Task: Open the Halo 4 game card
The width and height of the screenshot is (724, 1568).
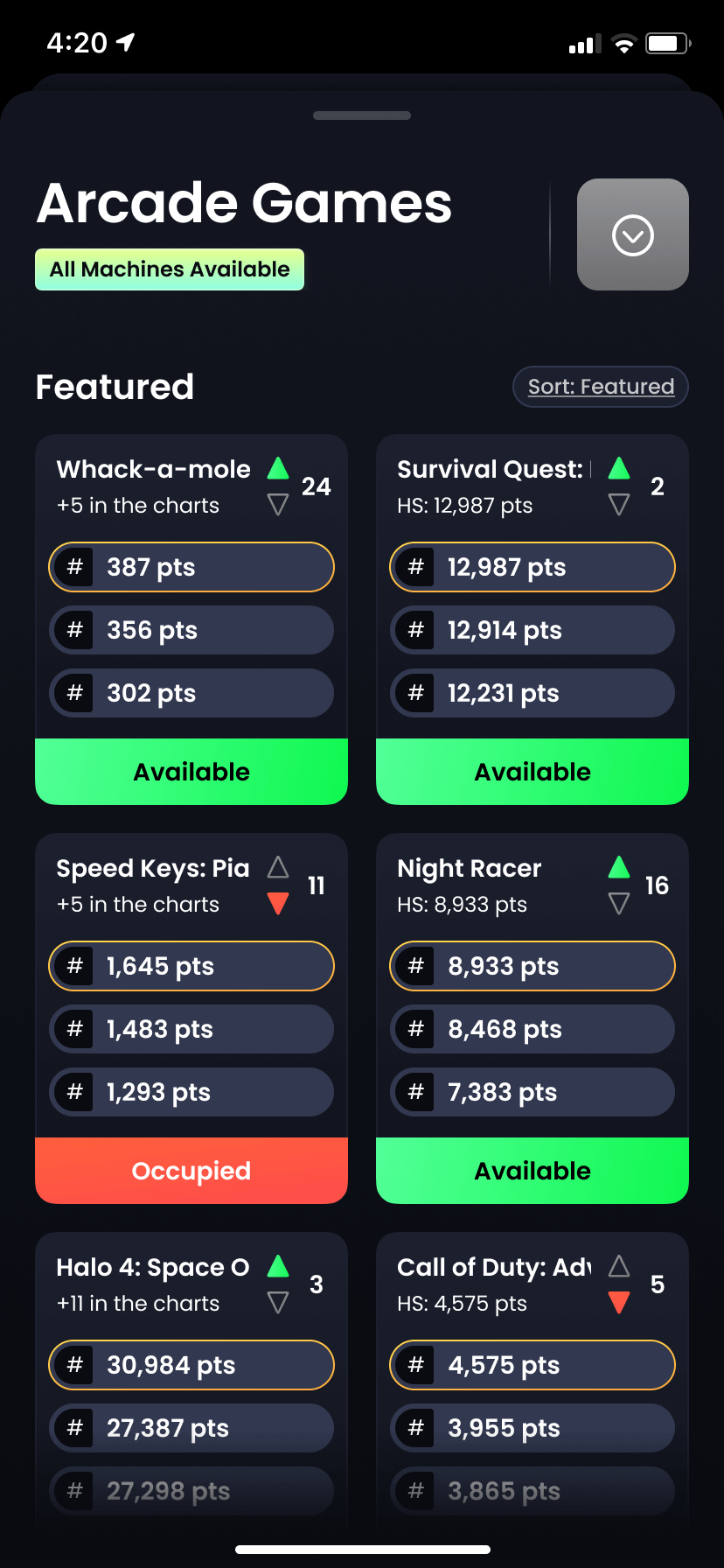Action: tap(153, 1268)
